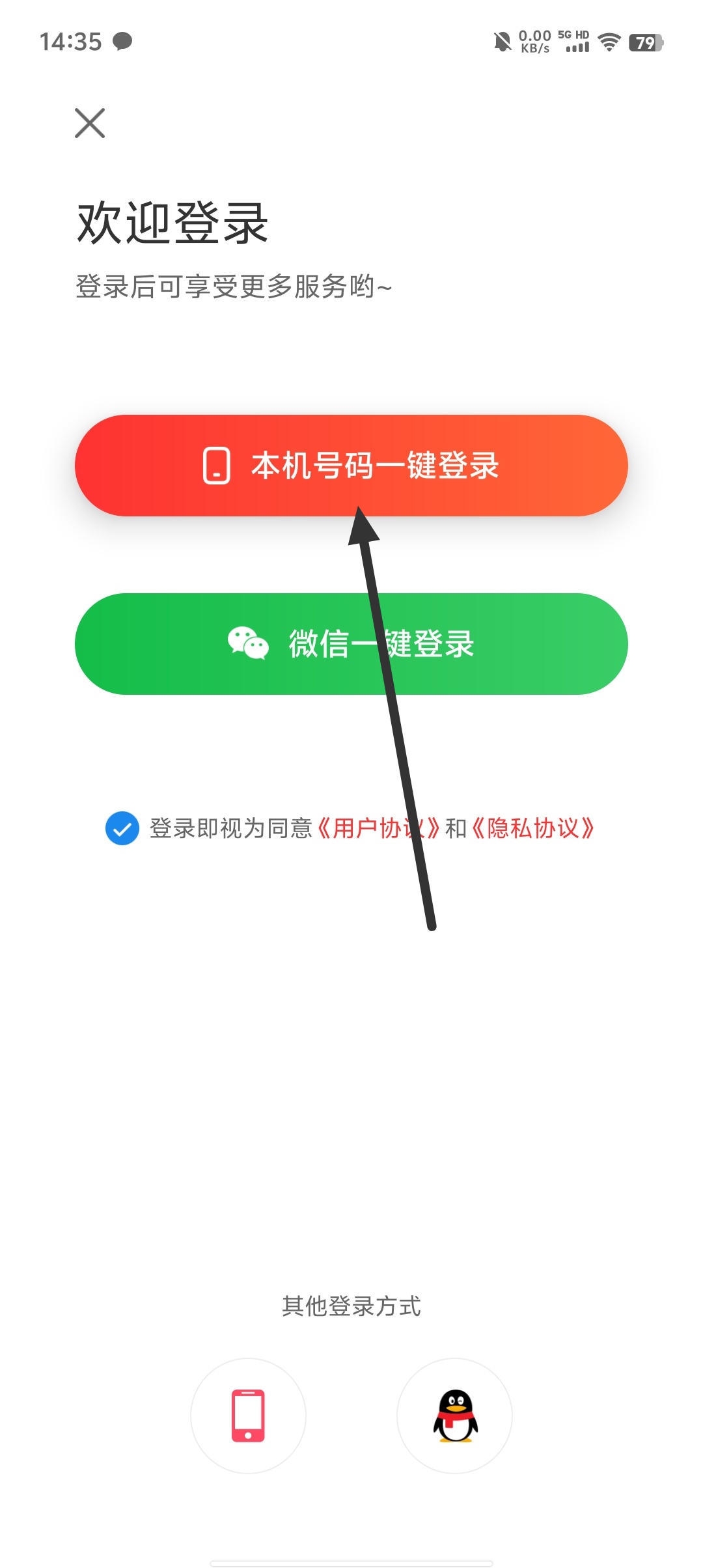Image resolution: width=703 pixels, height=1568 pixels.
Task: Log in with 本机号码一键登录
Action: coord(351,466)
